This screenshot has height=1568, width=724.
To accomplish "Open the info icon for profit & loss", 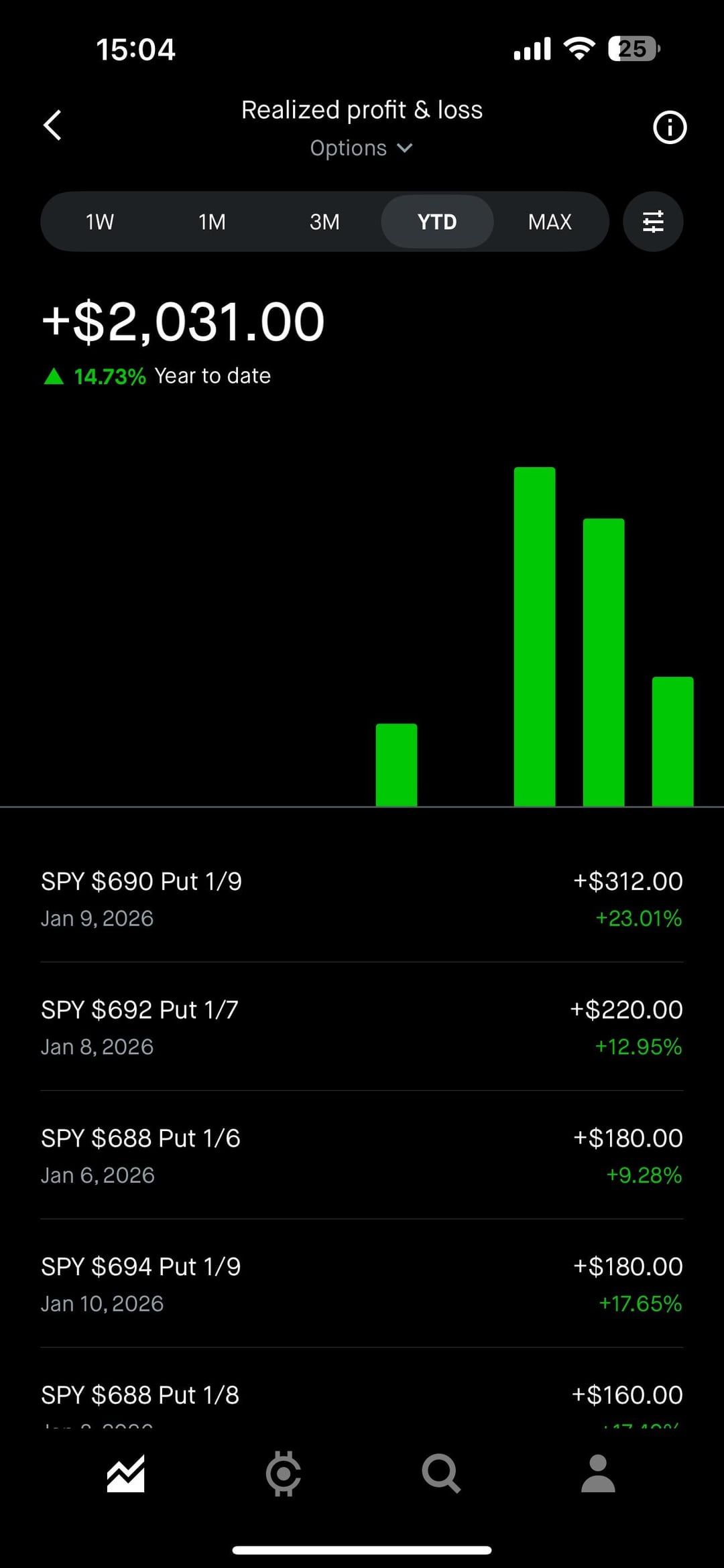I will click(x=670, y=127).
